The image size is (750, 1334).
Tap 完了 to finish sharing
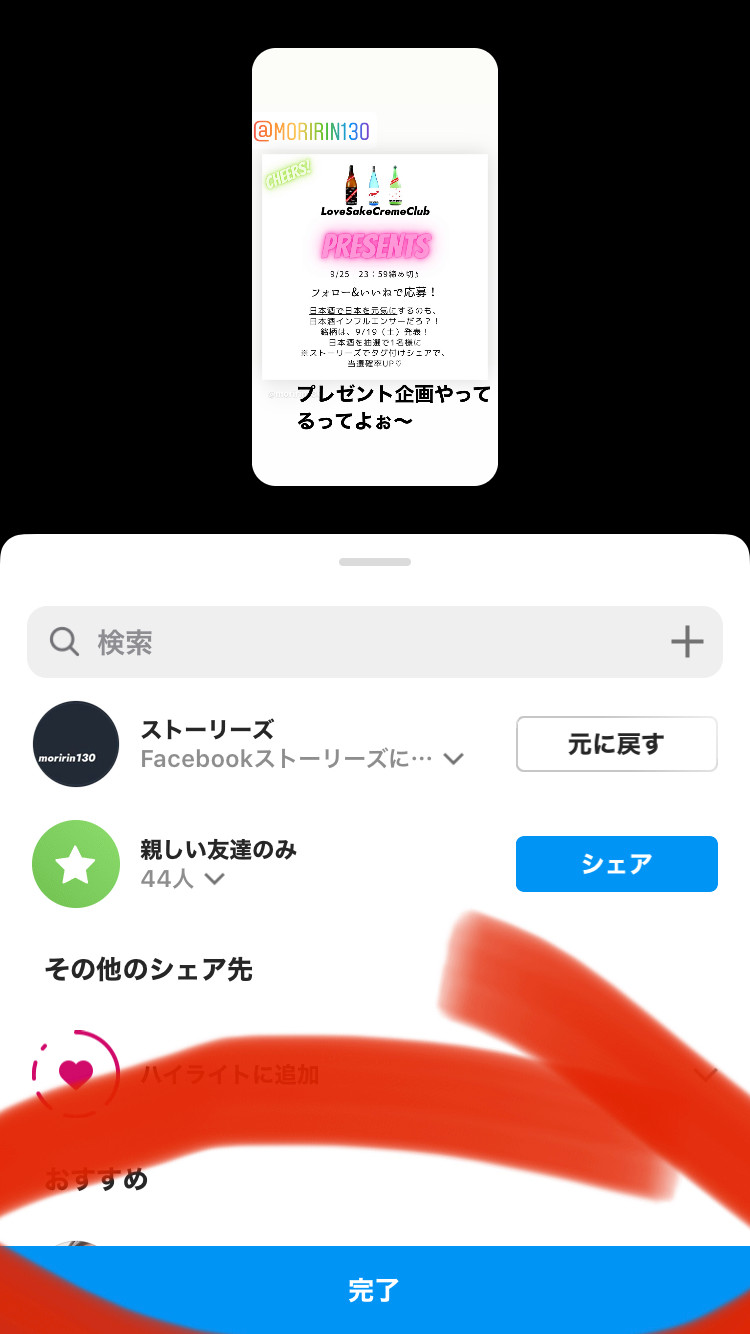point(374,1290)
